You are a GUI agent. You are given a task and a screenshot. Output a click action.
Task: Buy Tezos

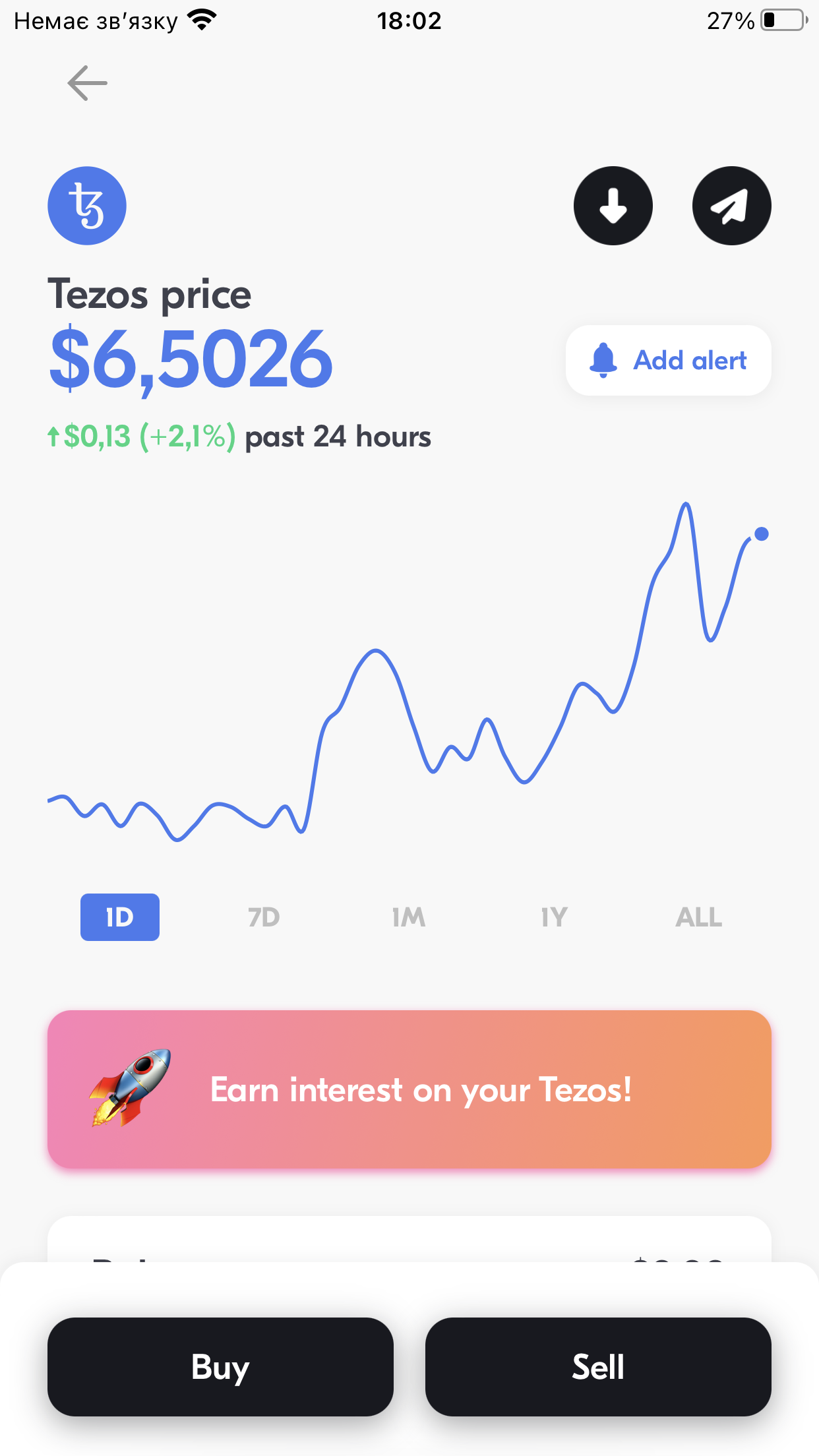click(220, 1366)
